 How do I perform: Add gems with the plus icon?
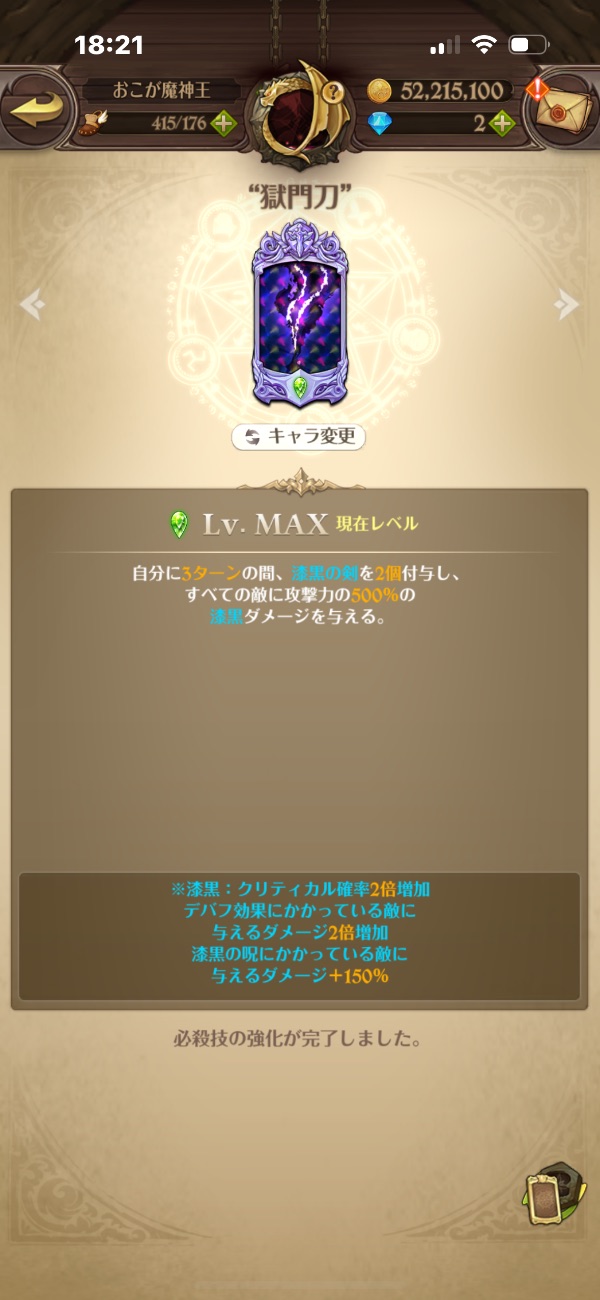(502, 124)
